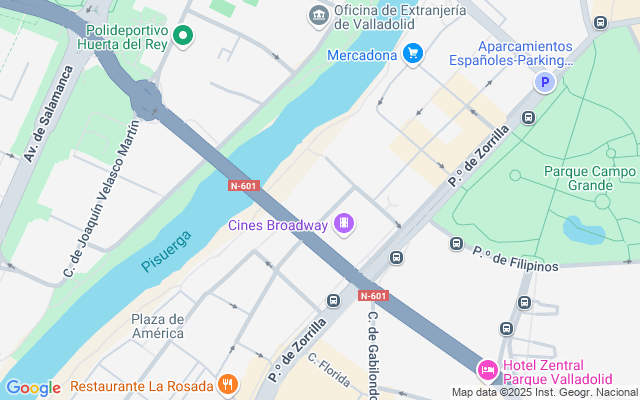
Task: Tap the Mercadona shopping cart pin
Action: (x=413, y=53)
